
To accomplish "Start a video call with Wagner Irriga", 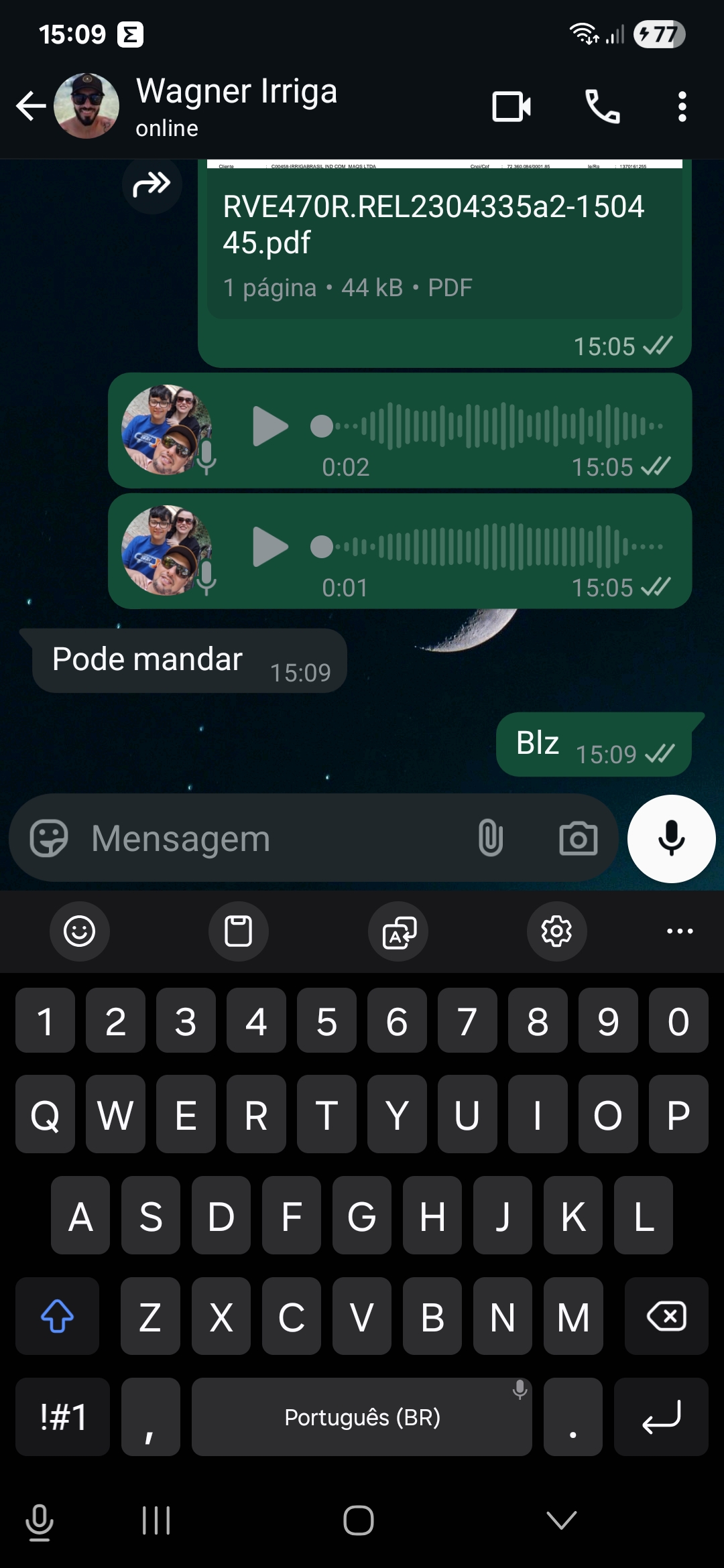I will 511,107.
